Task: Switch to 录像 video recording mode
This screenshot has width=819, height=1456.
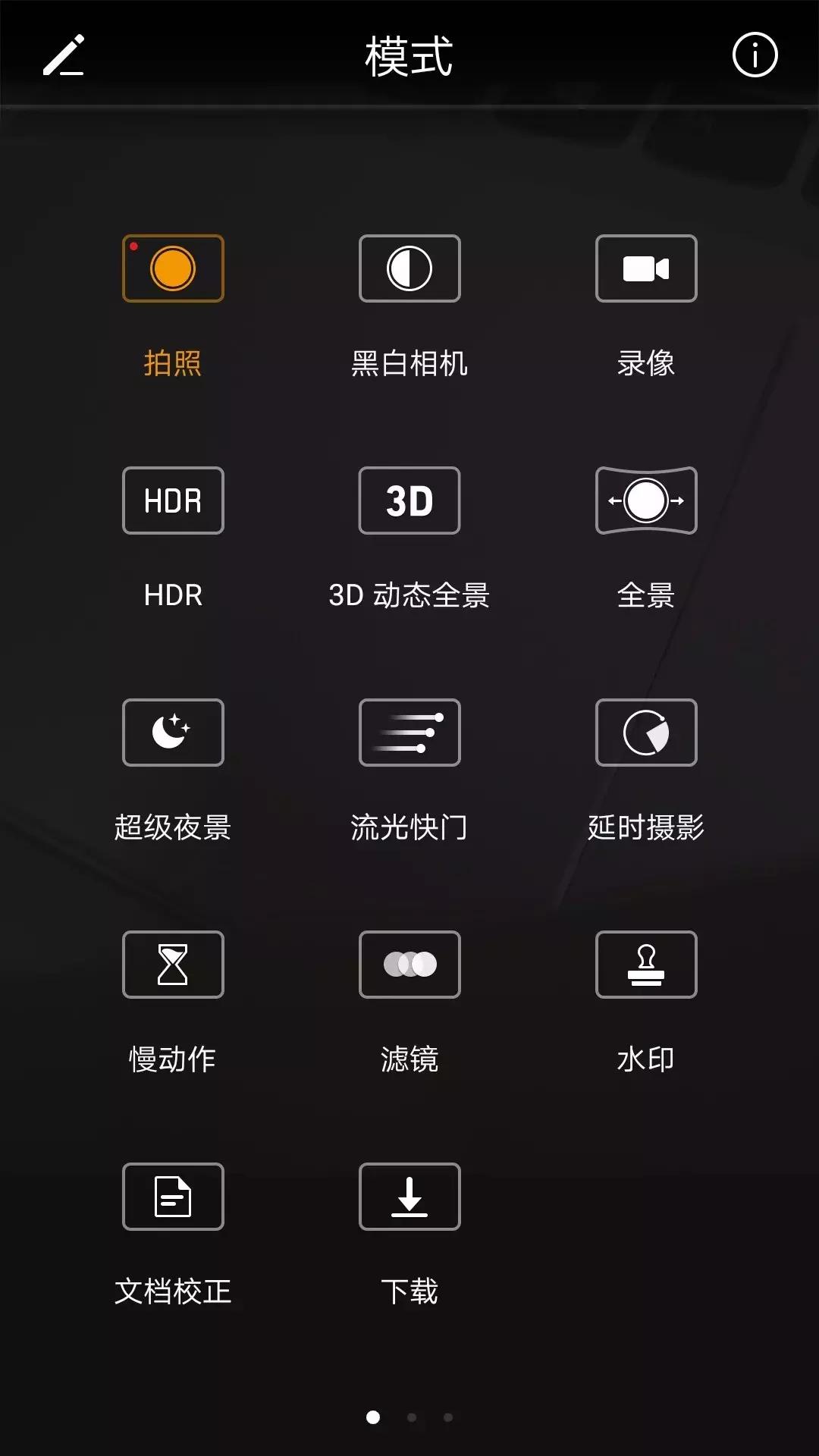Action: [x=646, y=268]
